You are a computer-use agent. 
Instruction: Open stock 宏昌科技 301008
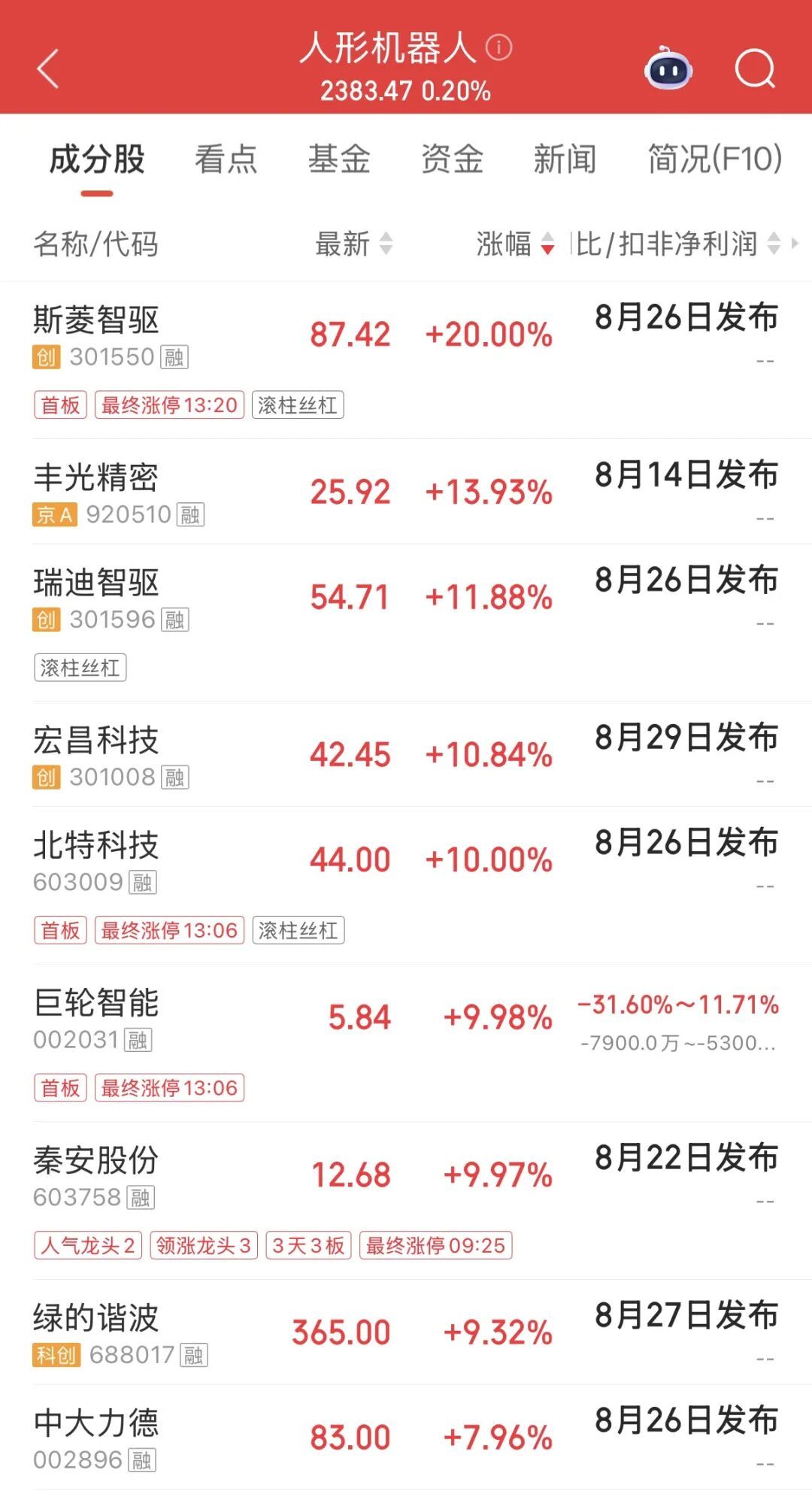[406, 754]
